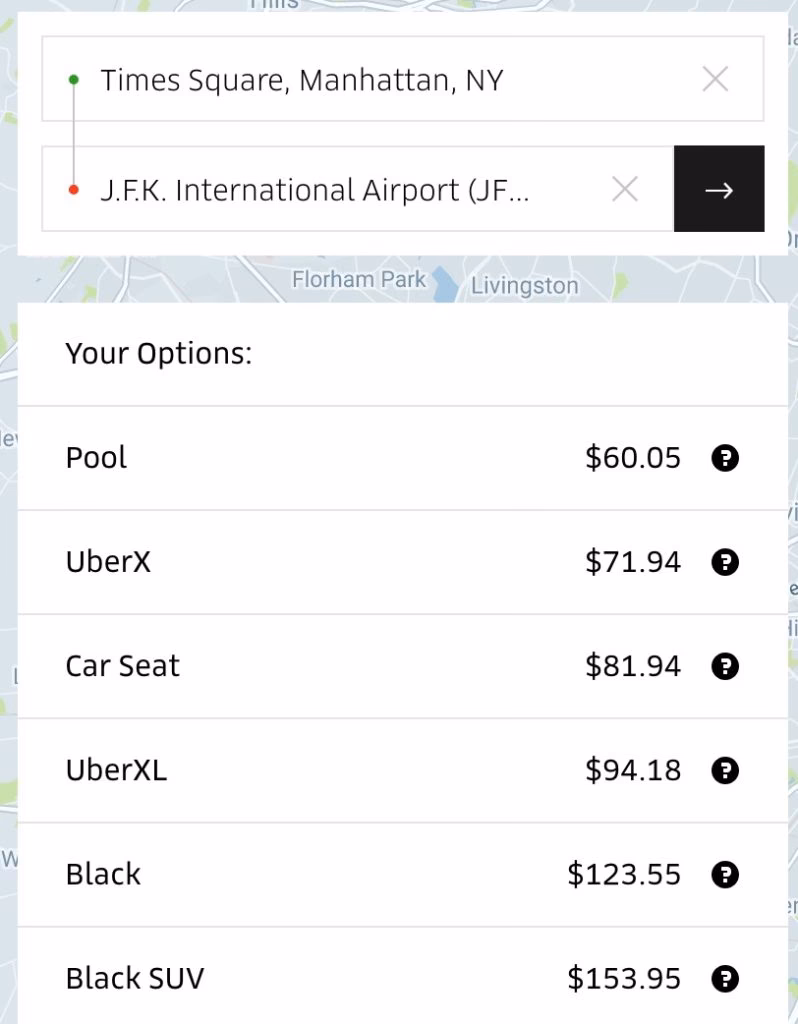Open the Pool fare breakdown help icon
The height and width of the screenshot is (1024, 798).
[x=726, y=458]
